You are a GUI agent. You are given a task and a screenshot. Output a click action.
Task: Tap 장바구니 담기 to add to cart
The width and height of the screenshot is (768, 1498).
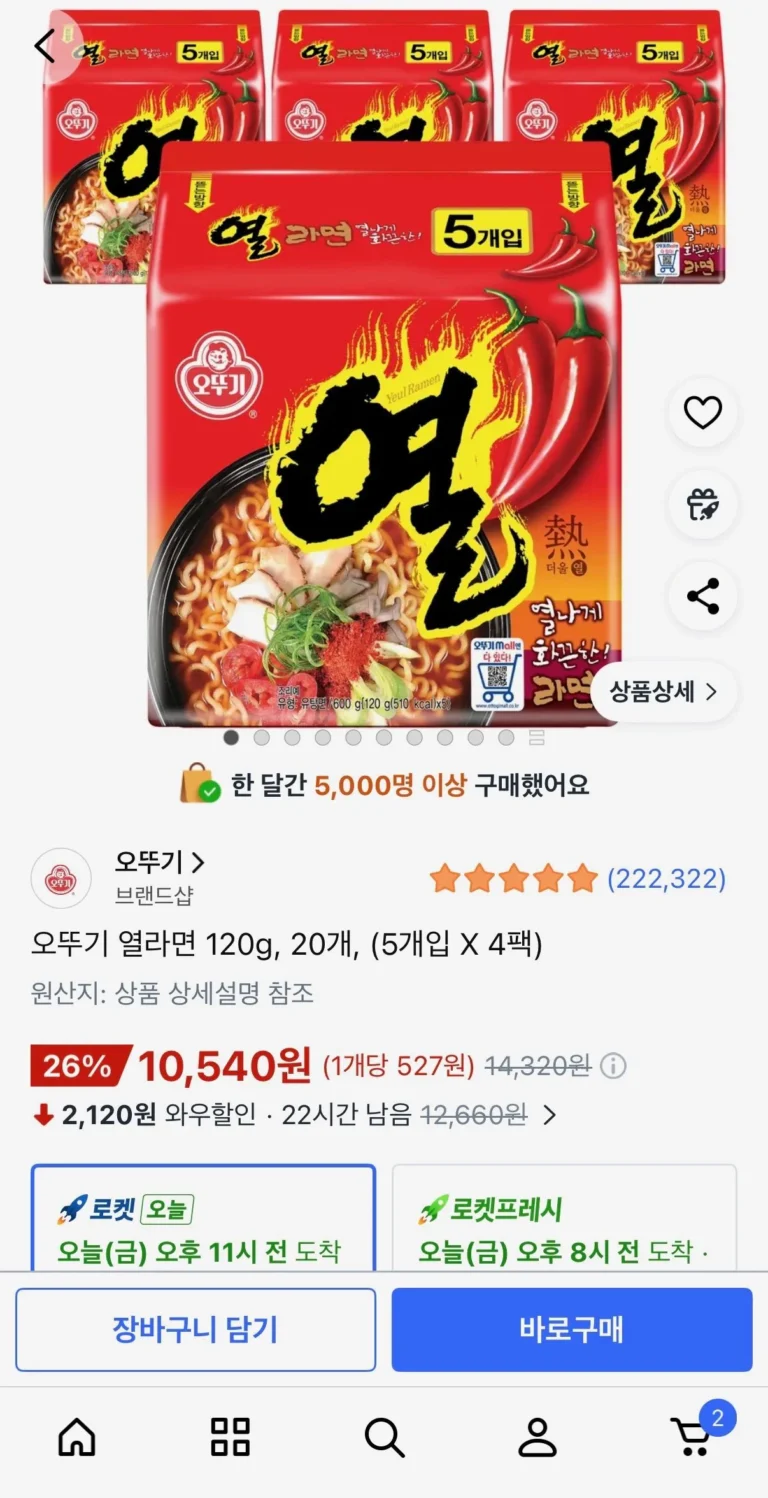(195, 1330)
